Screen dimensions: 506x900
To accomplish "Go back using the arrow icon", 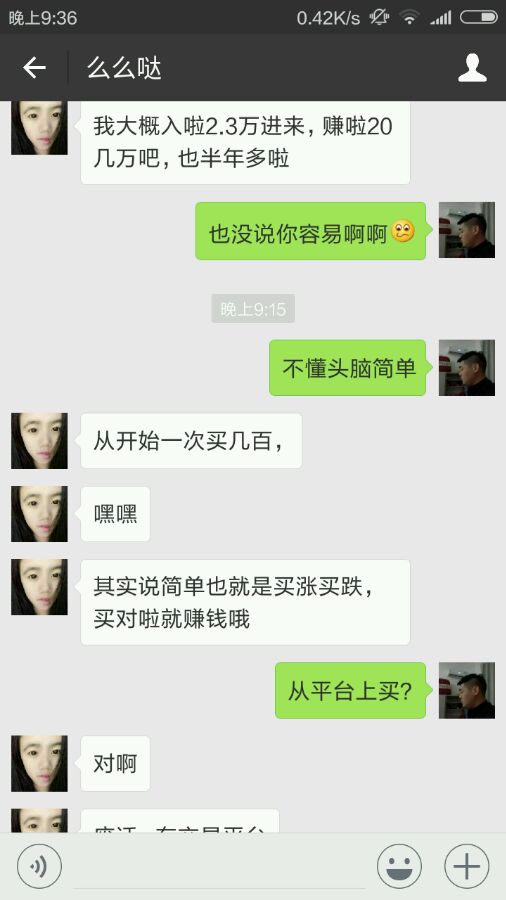I will pos(34,68).
